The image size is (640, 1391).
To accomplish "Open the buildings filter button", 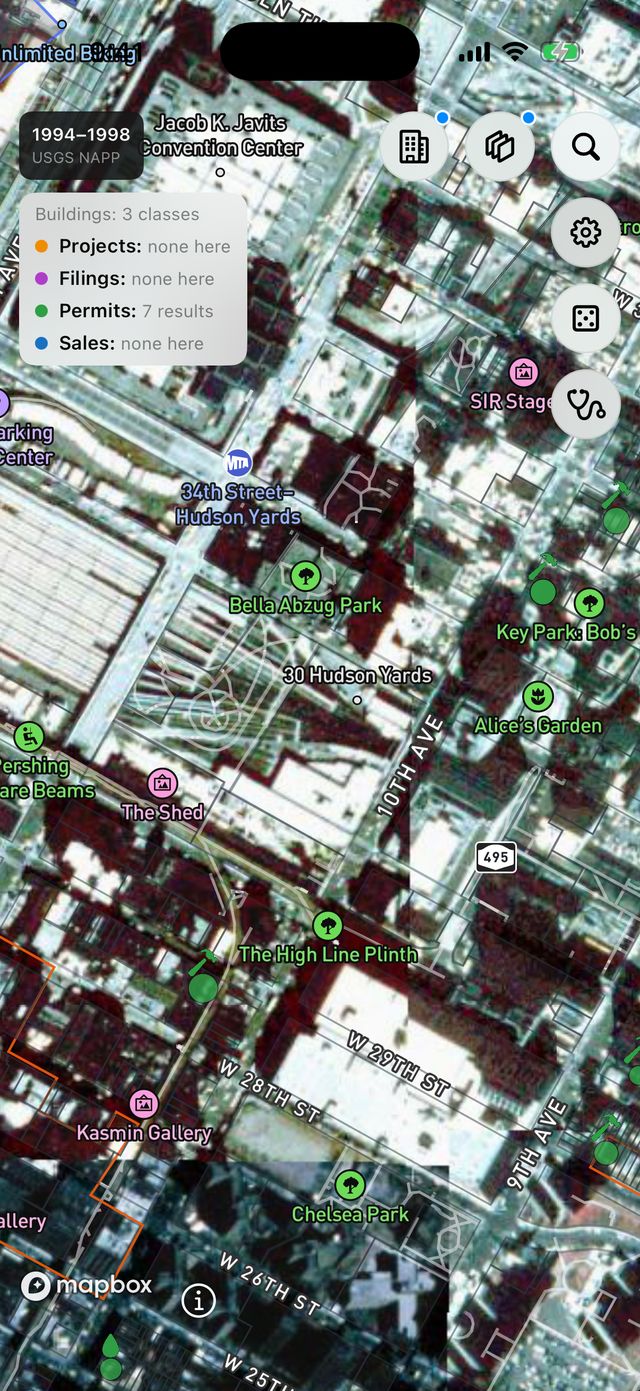I will point(414,146).
